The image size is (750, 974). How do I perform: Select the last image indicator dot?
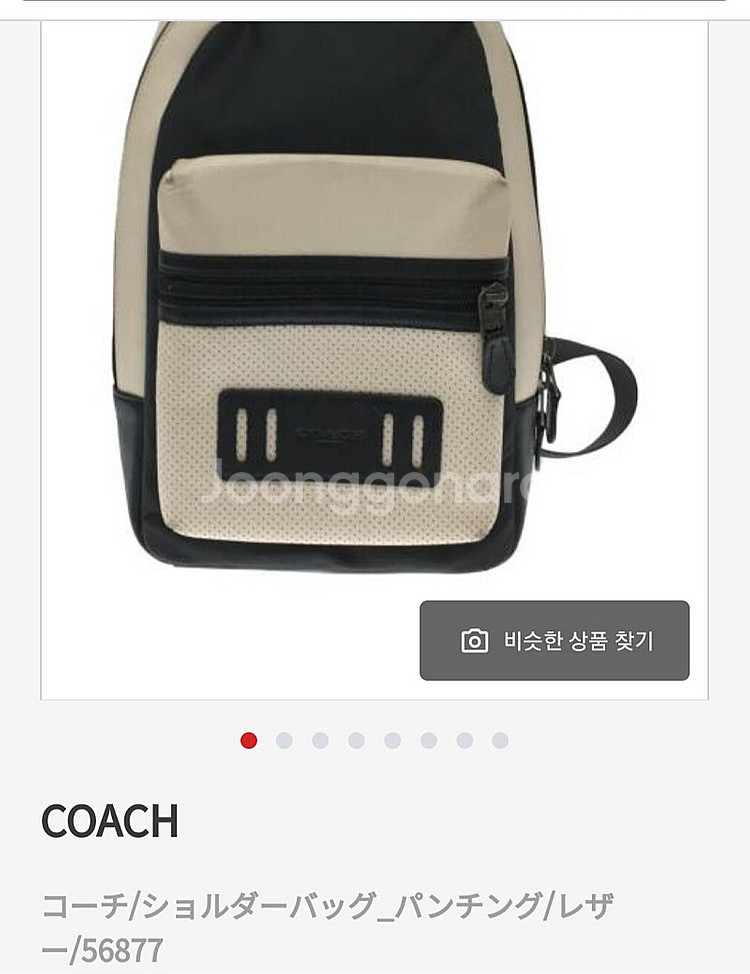500,740
